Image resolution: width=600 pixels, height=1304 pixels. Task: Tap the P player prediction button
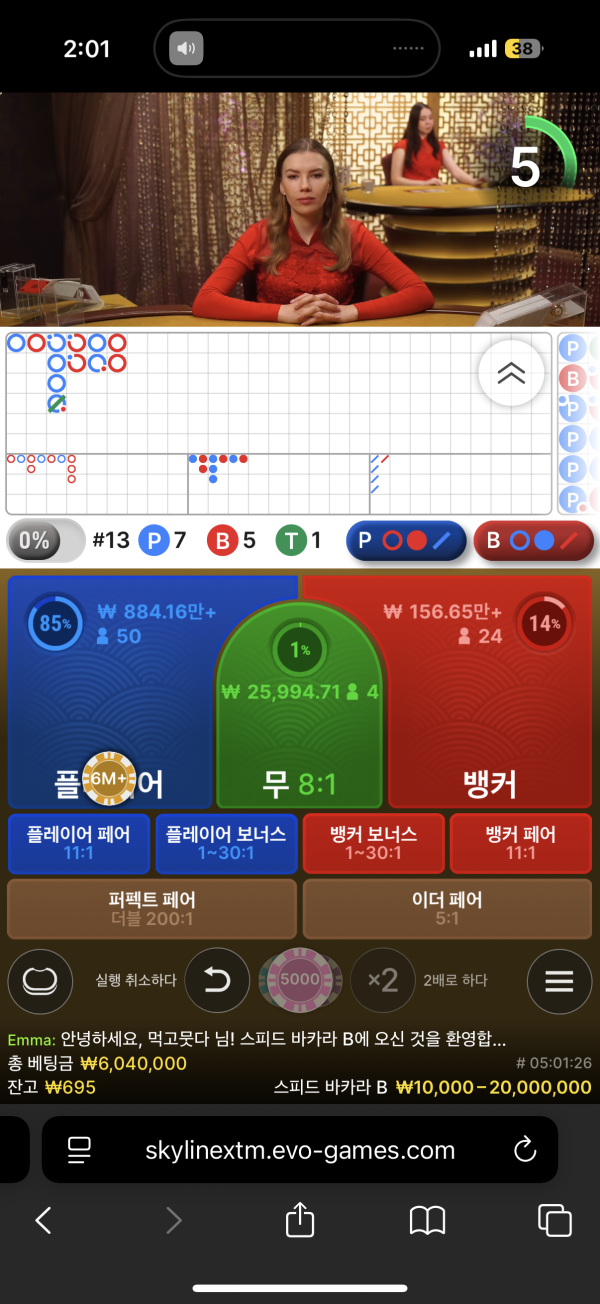406,541
